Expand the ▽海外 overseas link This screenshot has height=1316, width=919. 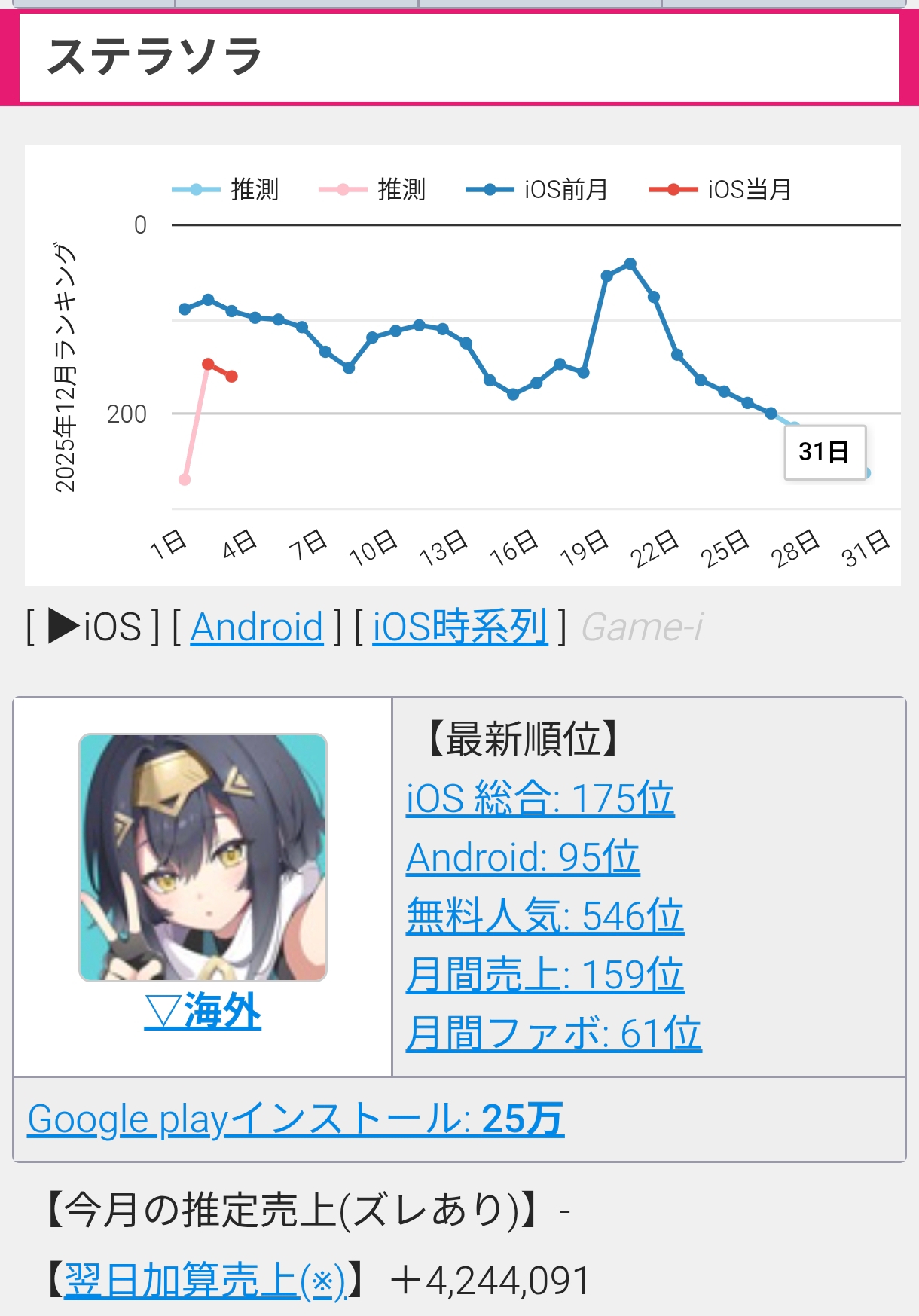(203, 1011)
